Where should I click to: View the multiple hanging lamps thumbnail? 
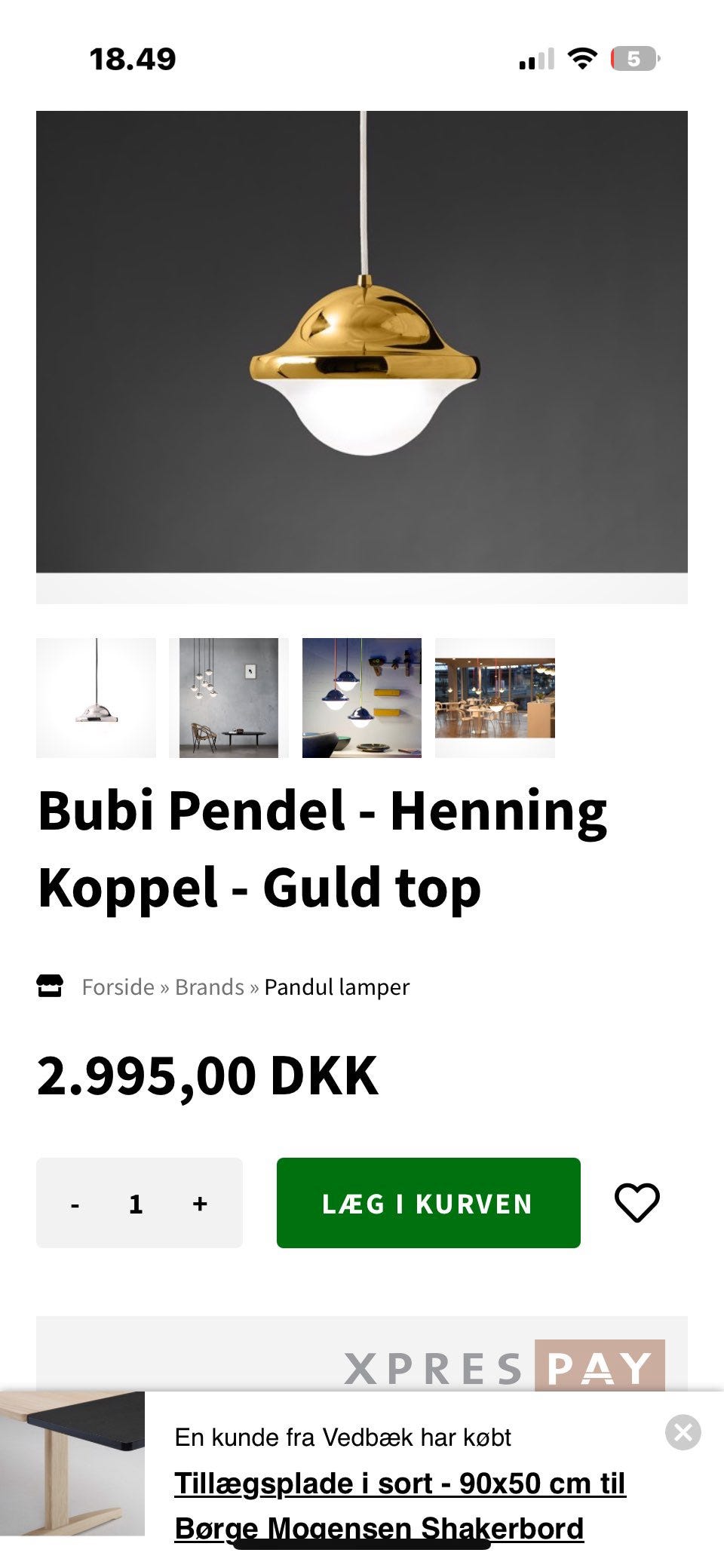(x=228, y=697)
